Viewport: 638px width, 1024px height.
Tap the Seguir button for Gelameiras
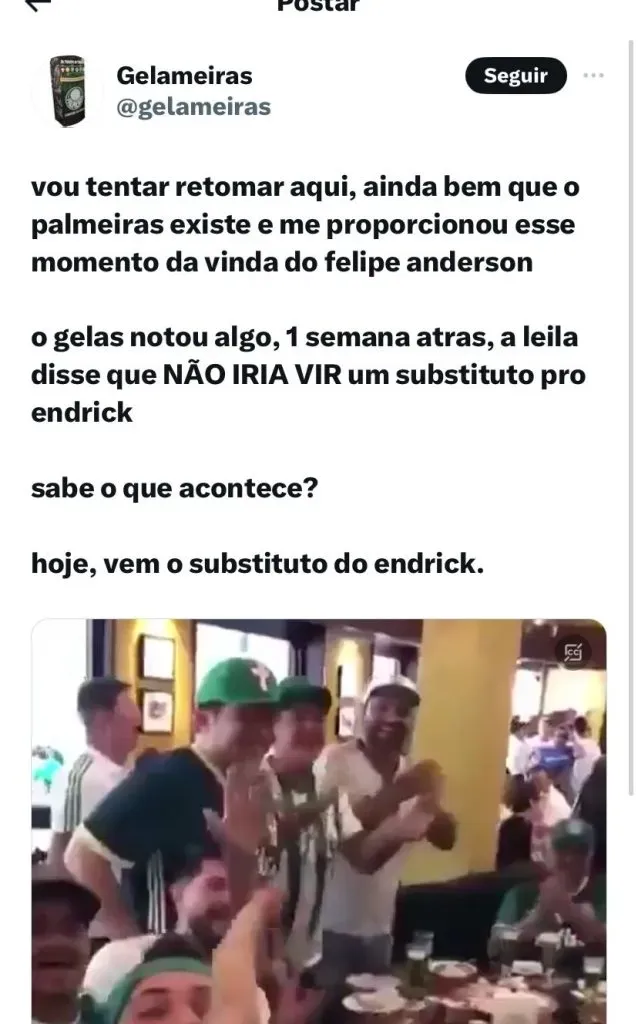[x=515, y=76]
